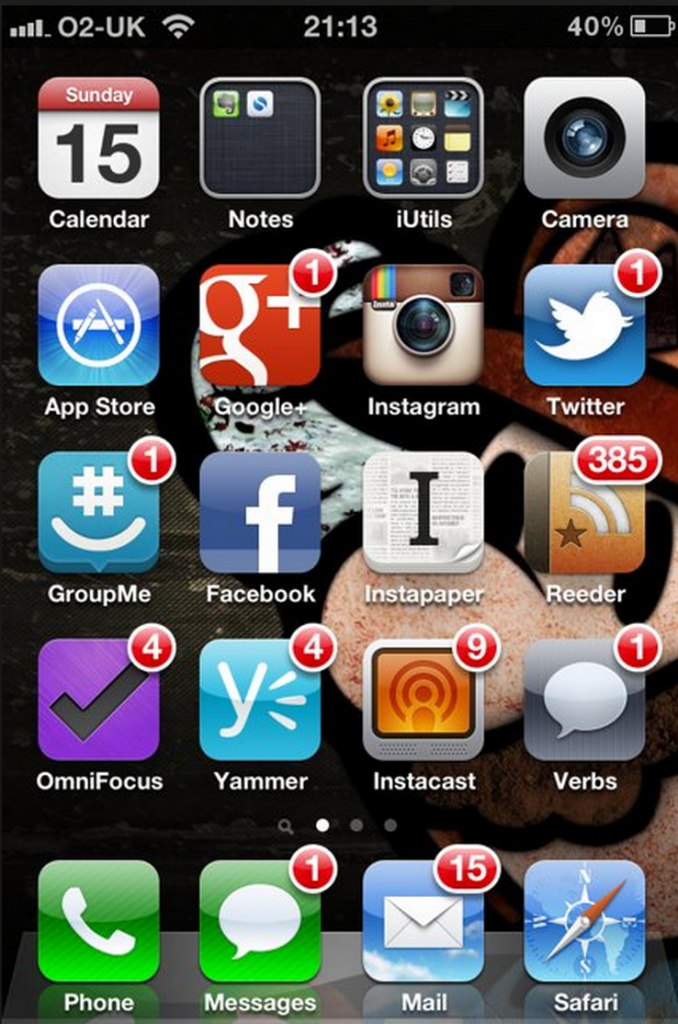The width and height of the screenshot is (678, 1024).
Task: Open Messages in the dock
Action: pos(260,920)
